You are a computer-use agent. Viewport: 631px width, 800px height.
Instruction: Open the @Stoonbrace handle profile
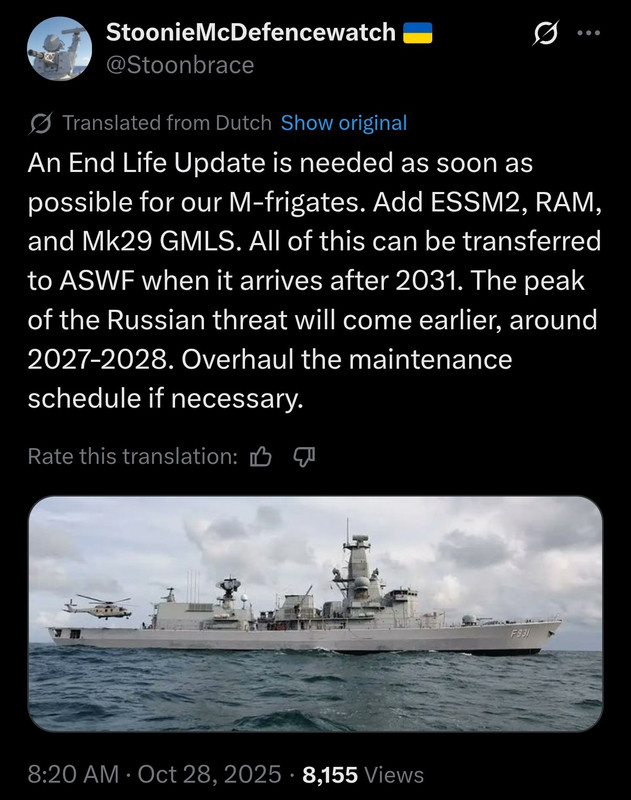click(x=179, y=65)
